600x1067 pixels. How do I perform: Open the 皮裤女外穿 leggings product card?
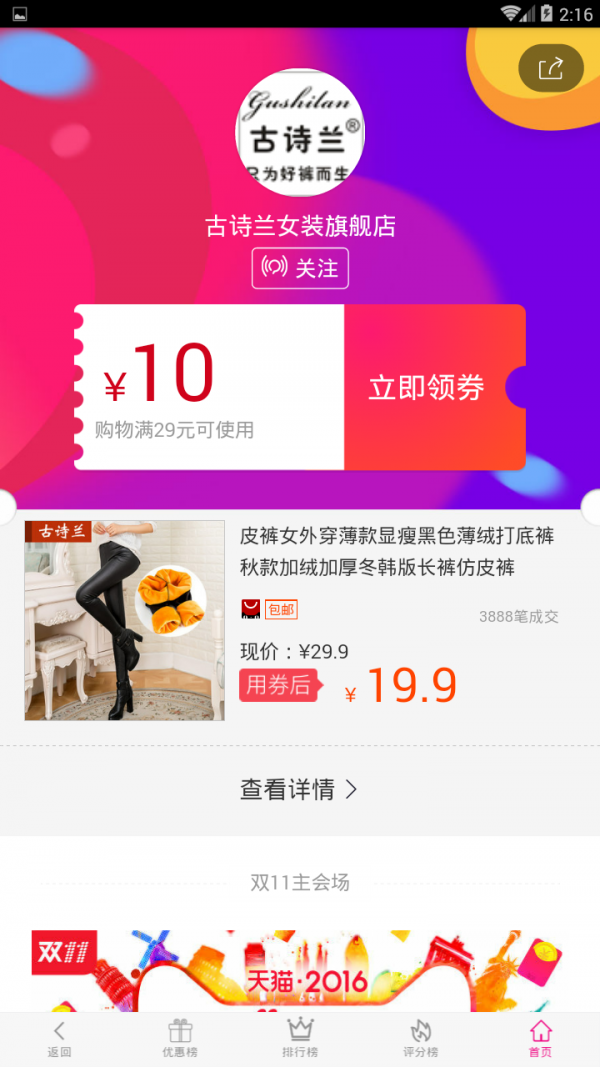pyautogui.click(x=300, y=620)
